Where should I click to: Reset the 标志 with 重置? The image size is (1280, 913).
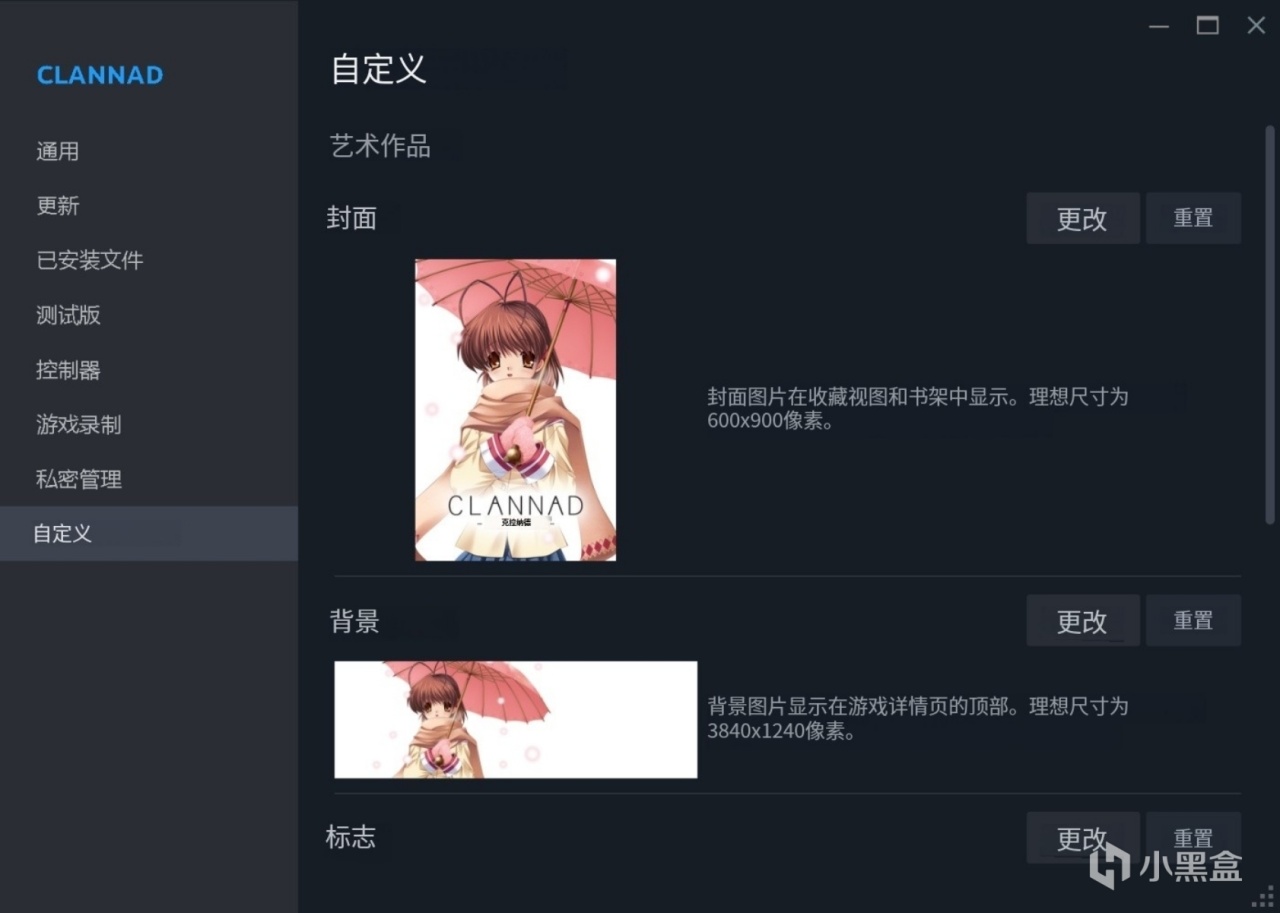click(x=1192, y=838)
